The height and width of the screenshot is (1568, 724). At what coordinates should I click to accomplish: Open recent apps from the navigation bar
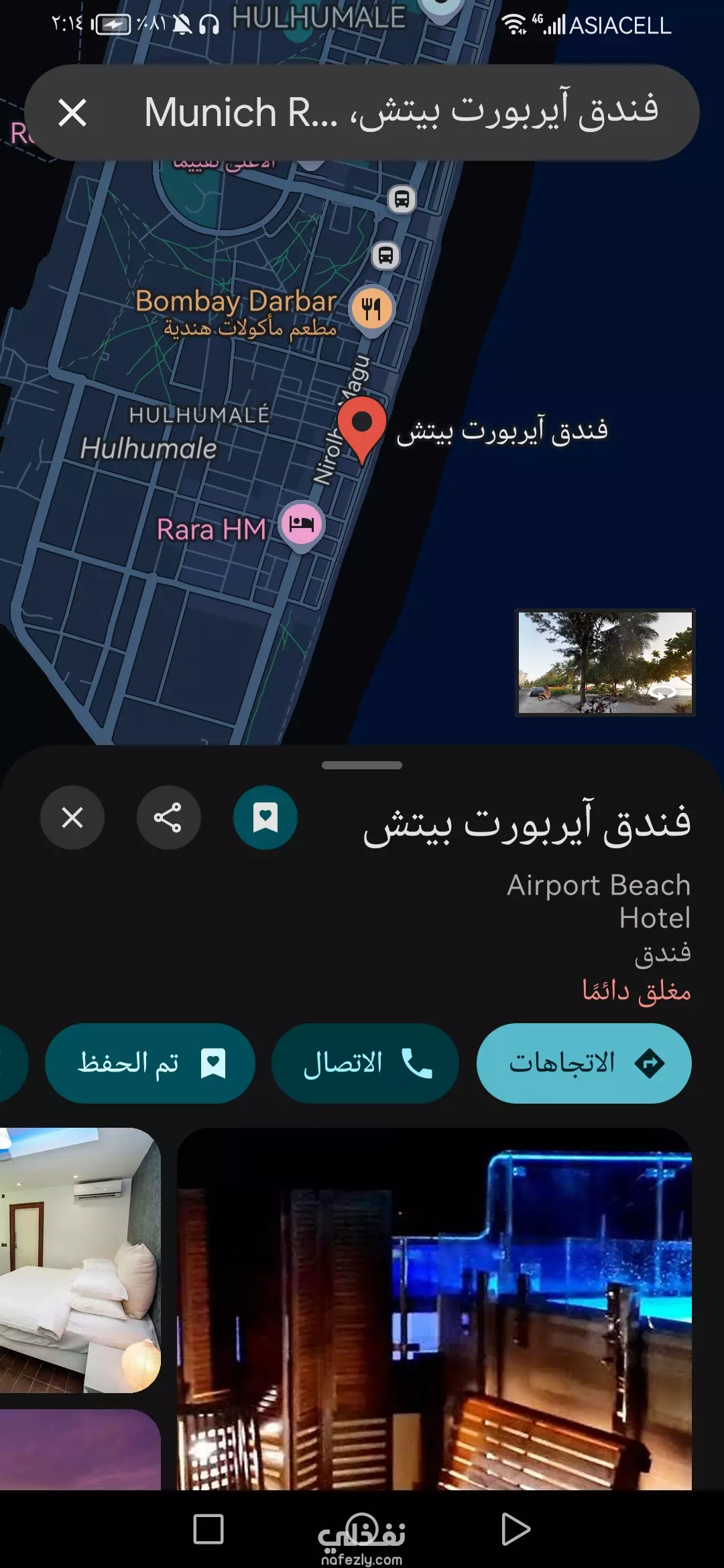[x=208, y=1529]
